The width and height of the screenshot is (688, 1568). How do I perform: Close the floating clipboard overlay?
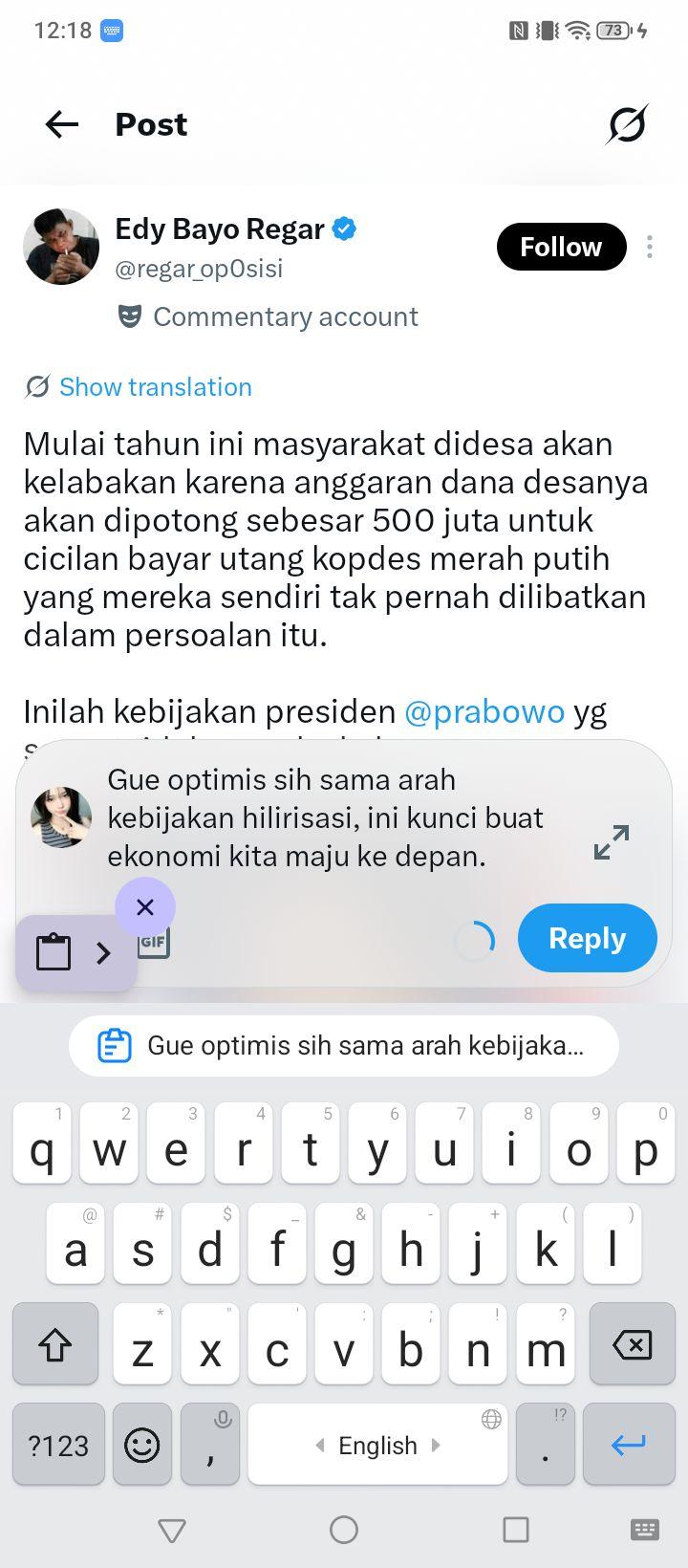pos(145,906)
